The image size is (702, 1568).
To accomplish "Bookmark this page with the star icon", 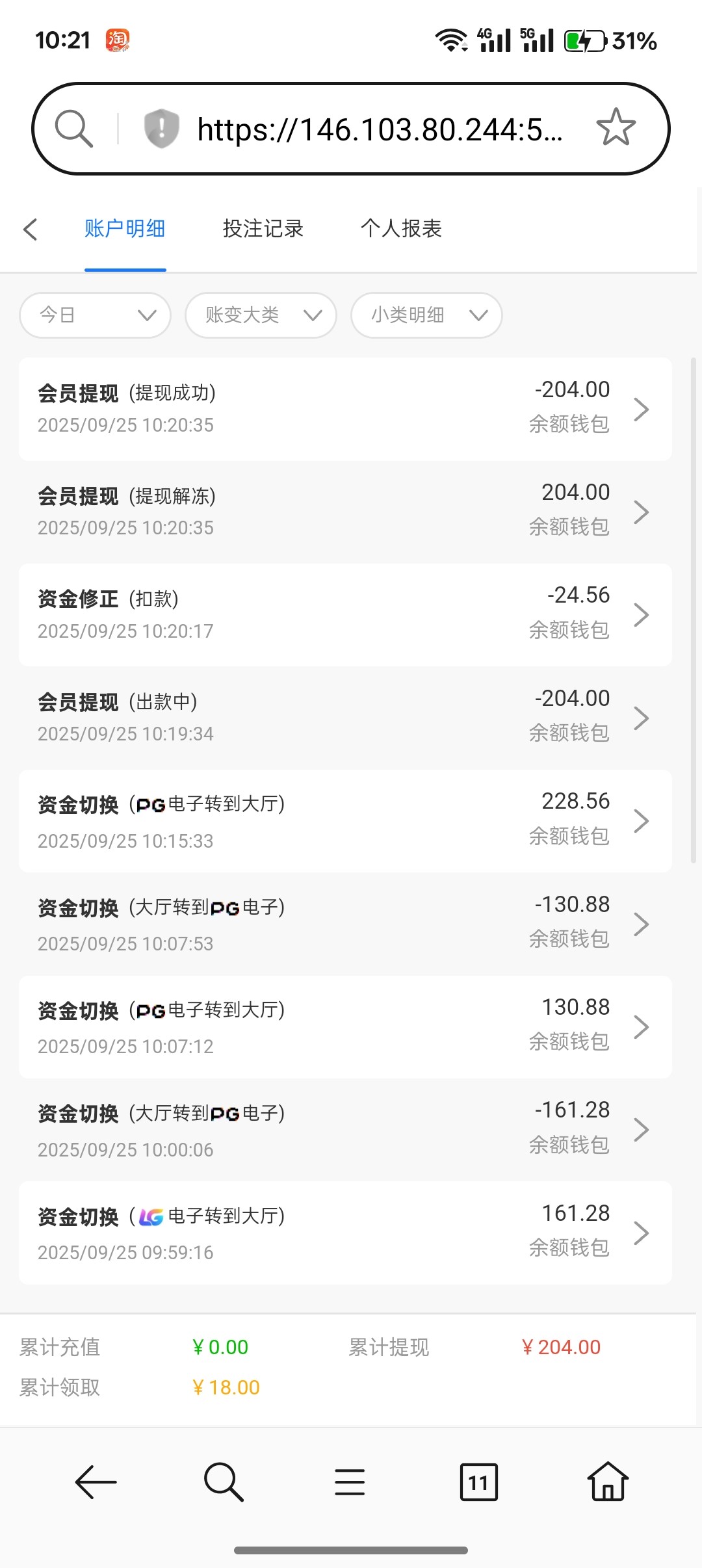I will (615, 128).
